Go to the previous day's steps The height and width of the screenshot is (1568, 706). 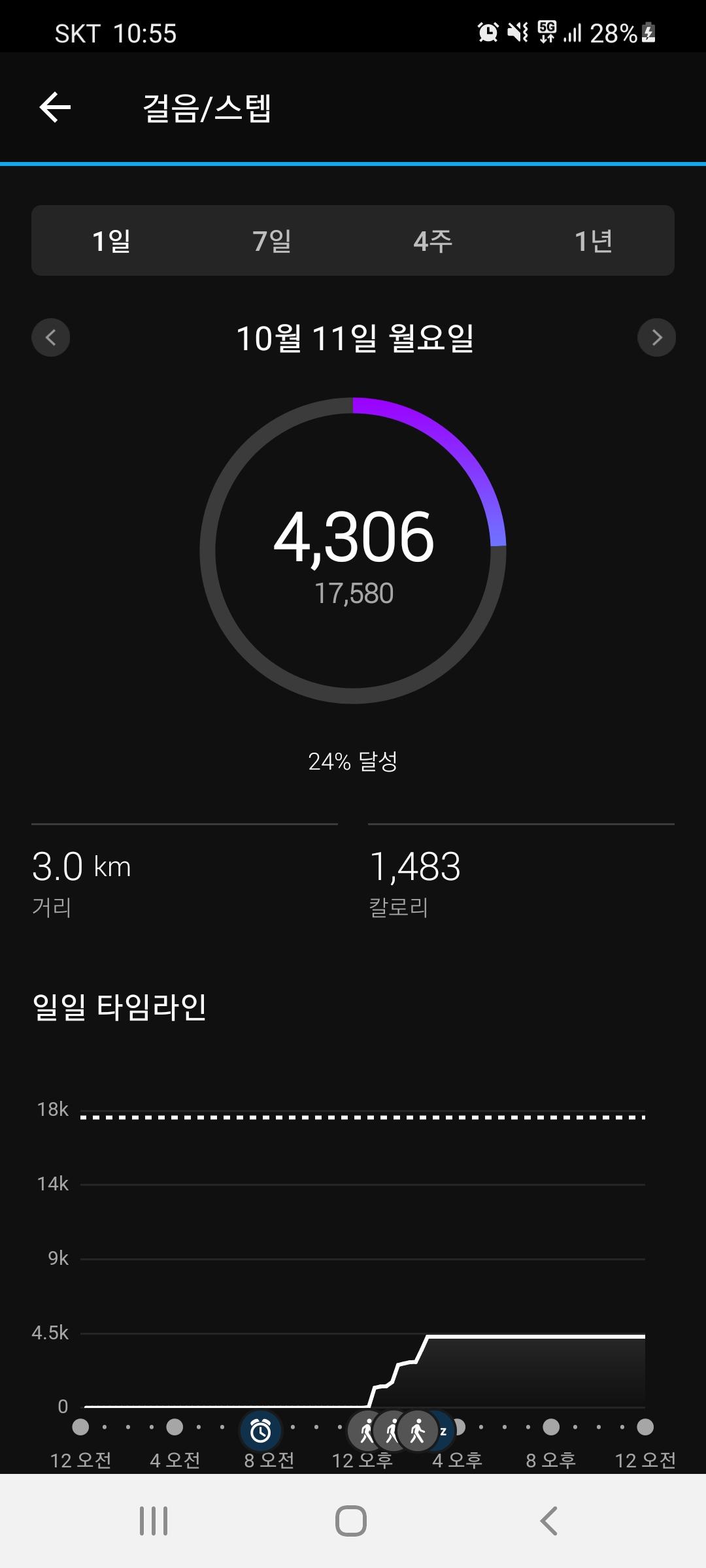click(x=51, y=337)
